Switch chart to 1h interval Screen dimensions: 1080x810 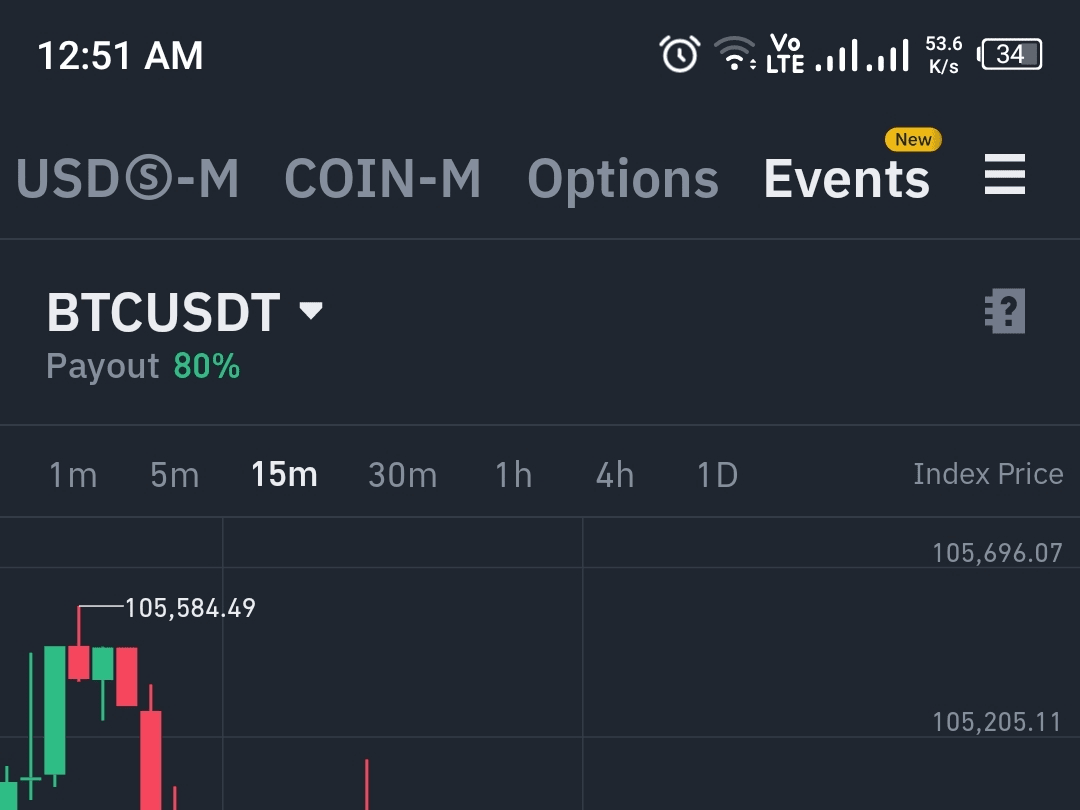pyautogui.click(x=513, y=475)
